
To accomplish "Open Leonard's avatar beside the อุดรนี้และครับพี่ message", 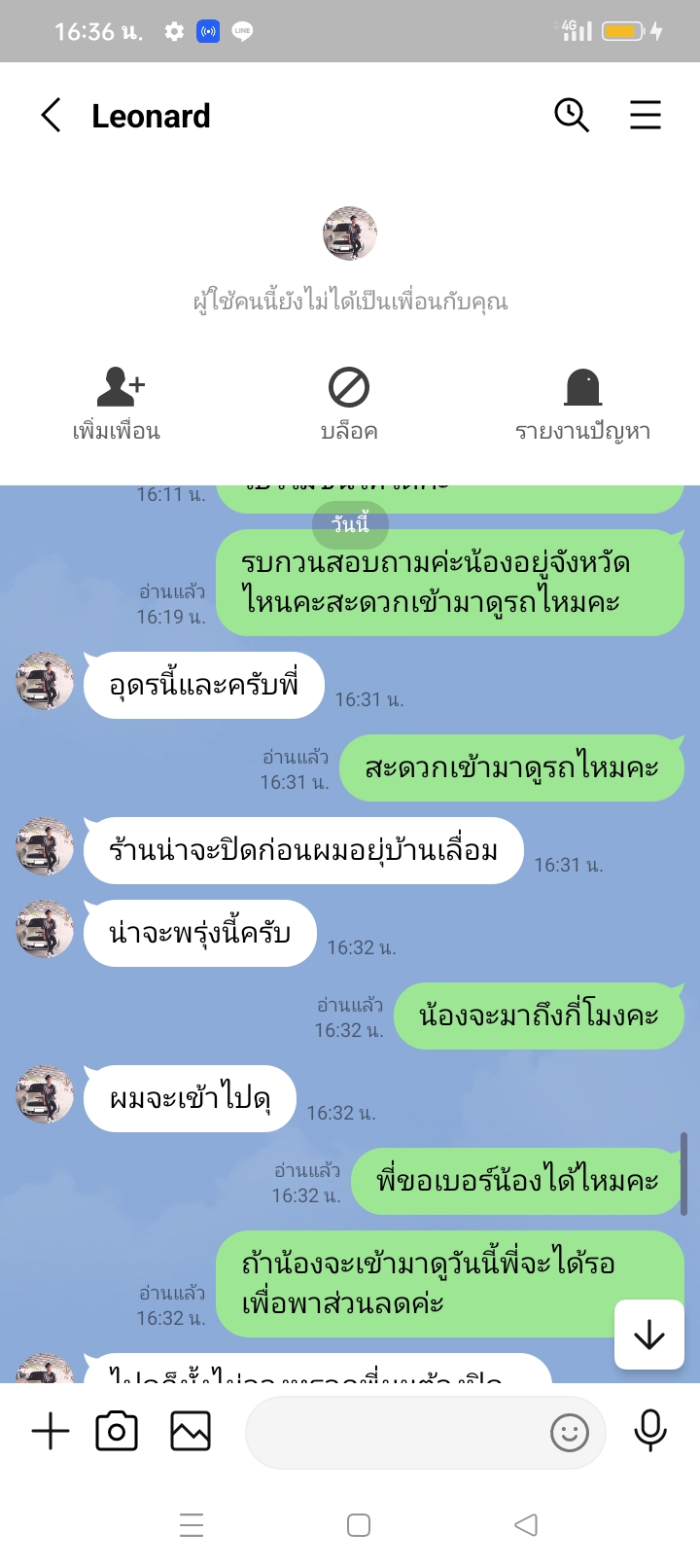I will (x=45, y=682).
